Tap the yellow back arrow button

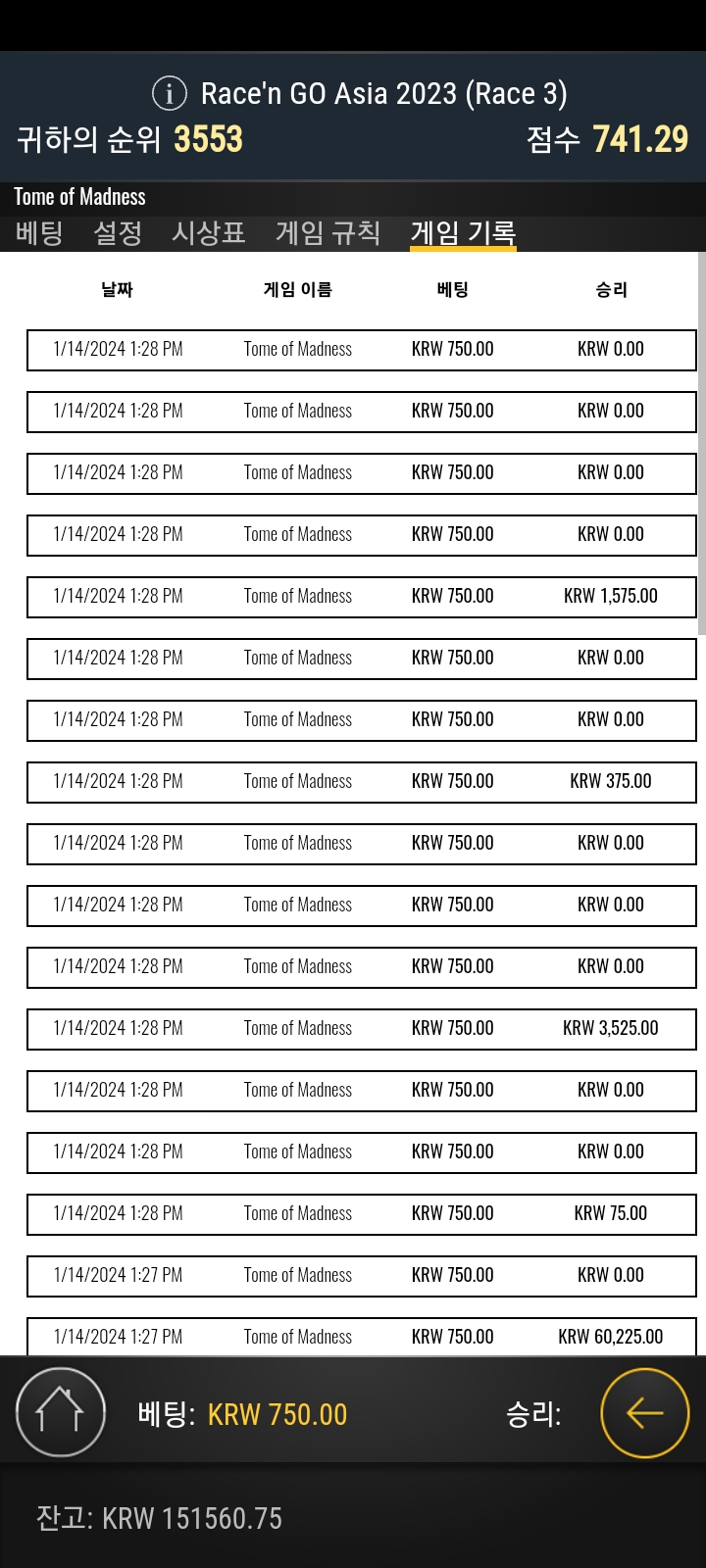pos(645,1412)
